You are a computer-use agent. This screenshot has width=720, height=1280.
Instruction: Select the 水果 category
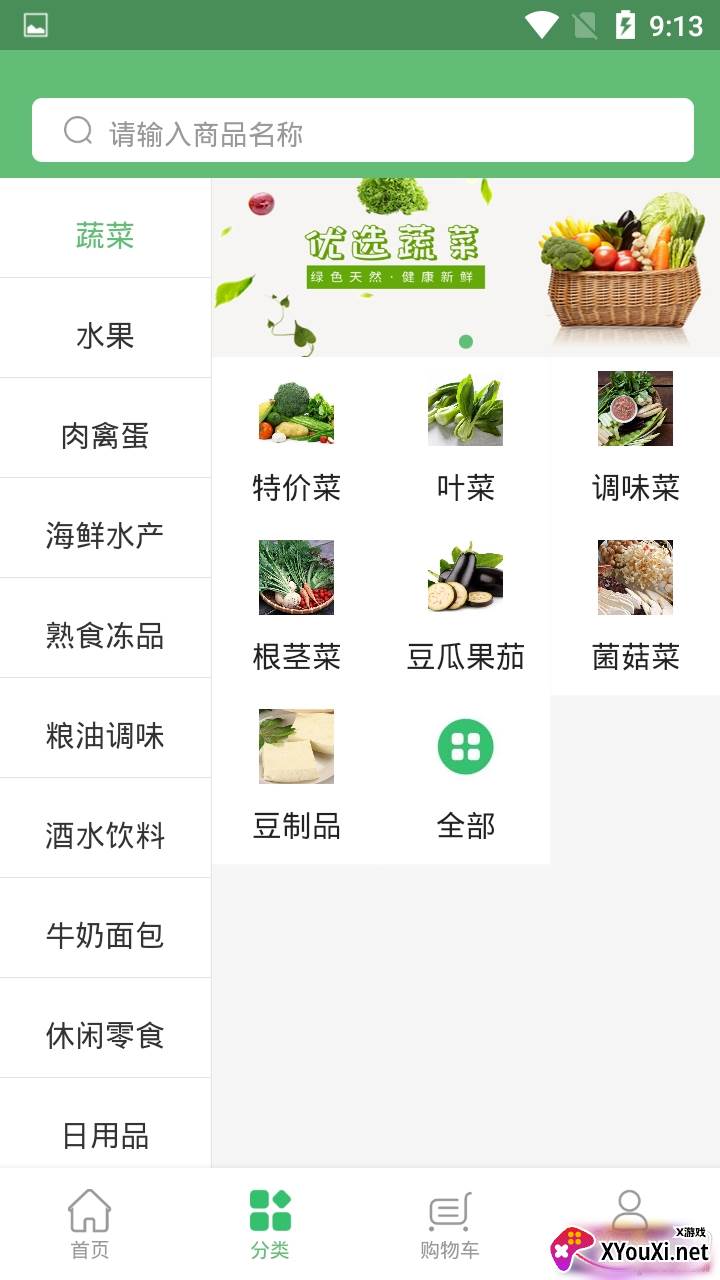[105, 335]
